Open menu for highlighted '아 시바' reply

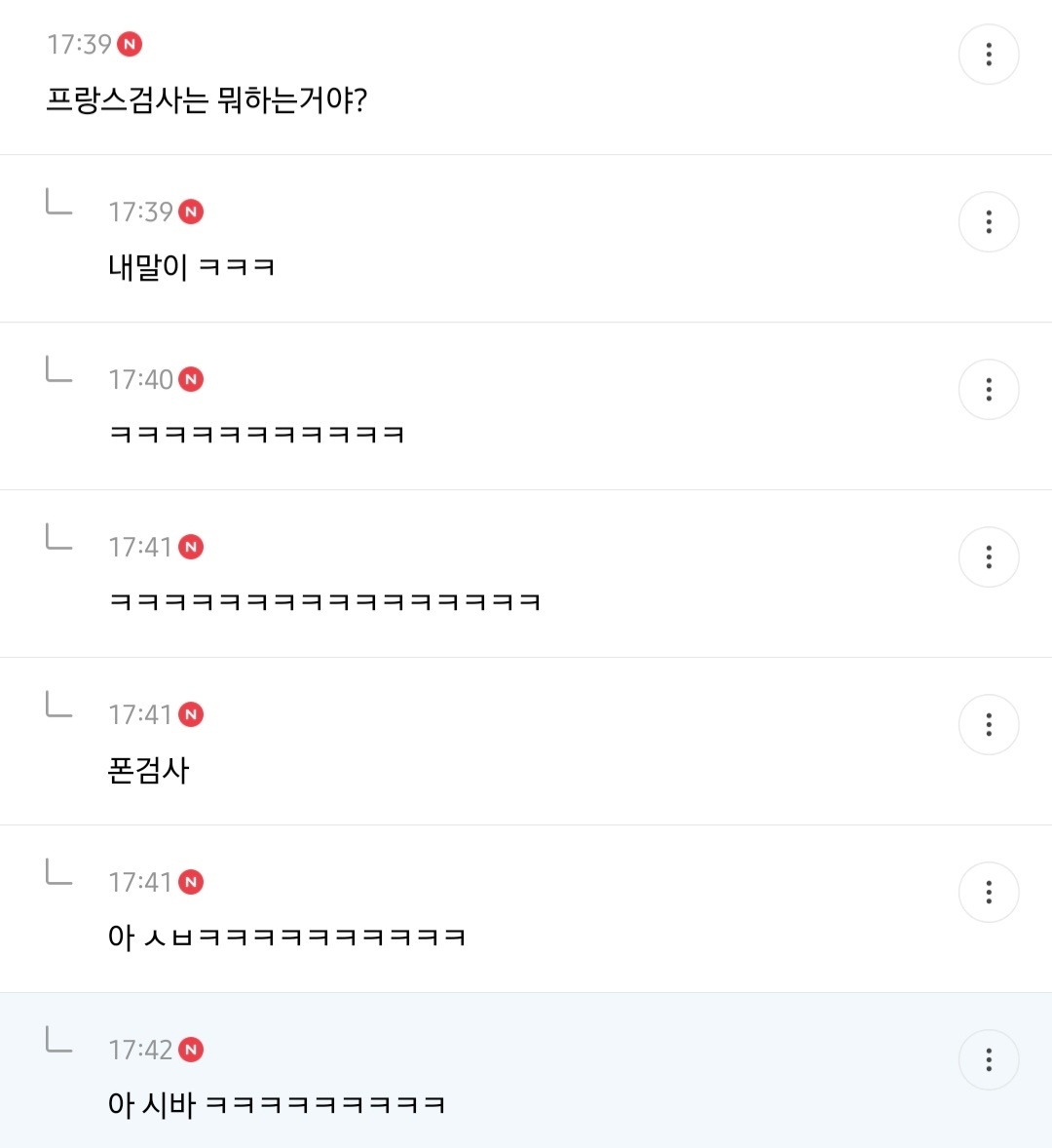pyautogui.click(x=989, y=1060)
